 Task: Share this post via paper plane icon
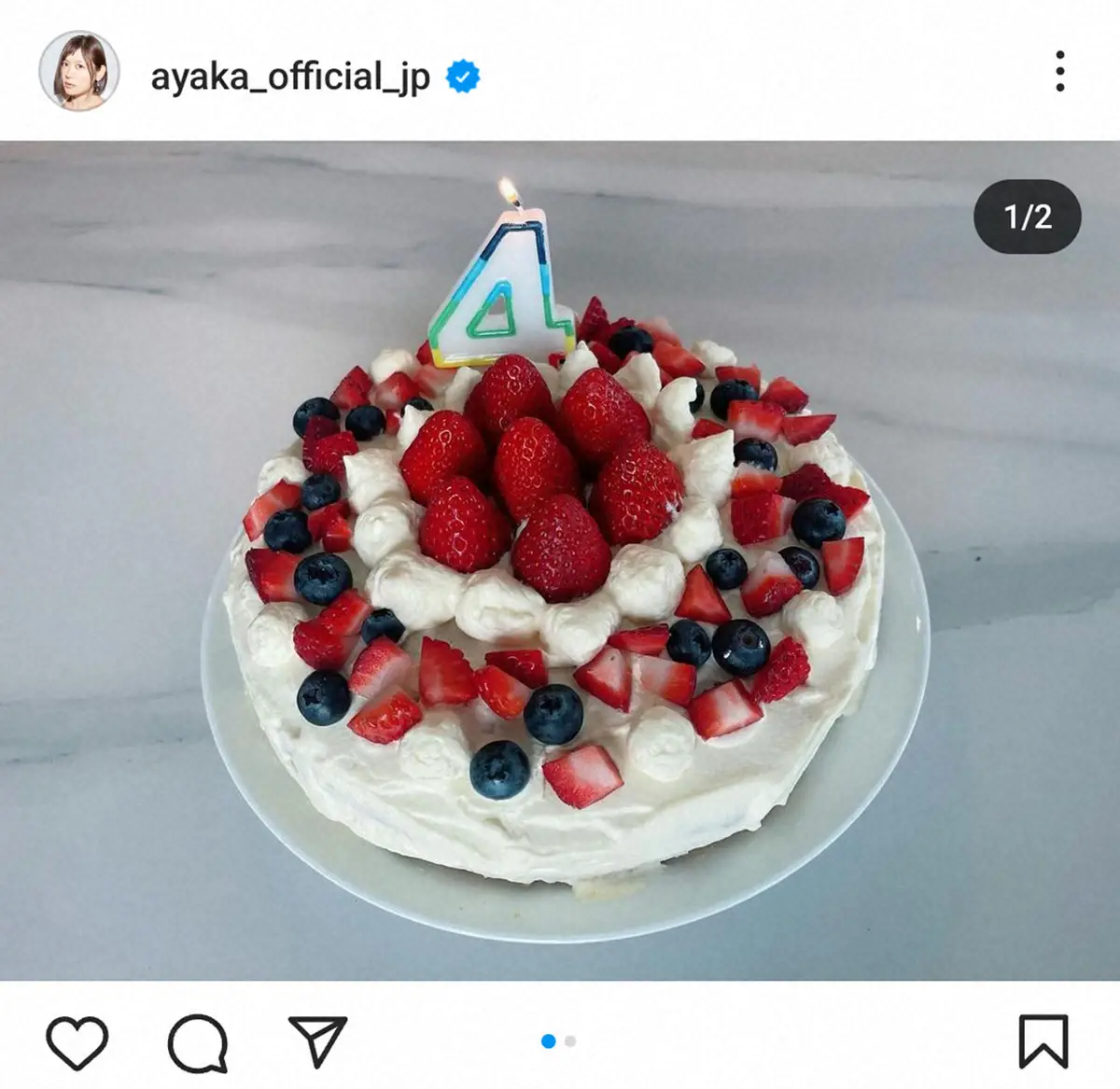318,1040
